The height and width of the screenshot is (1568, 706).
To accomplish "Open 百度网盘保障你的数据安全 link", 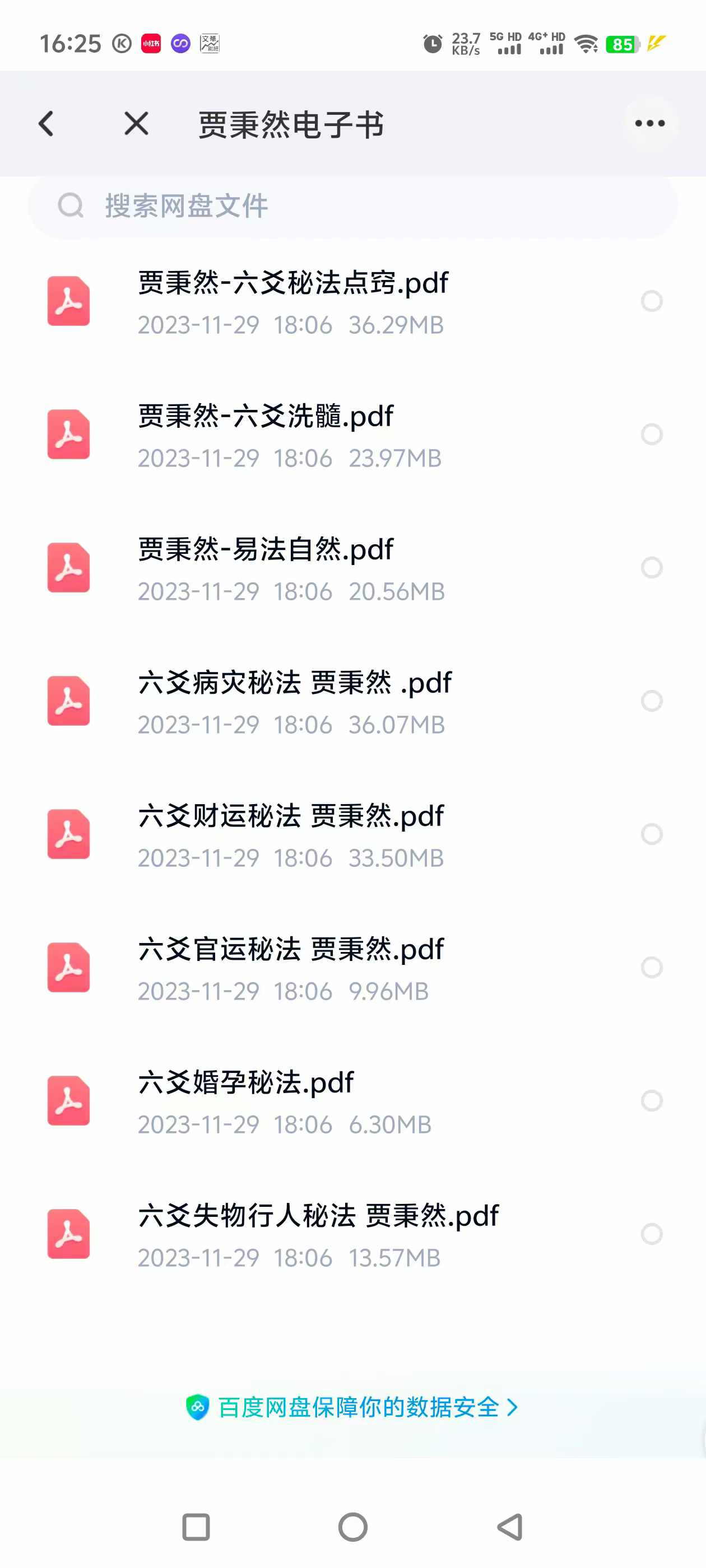I will (352, 1408).
